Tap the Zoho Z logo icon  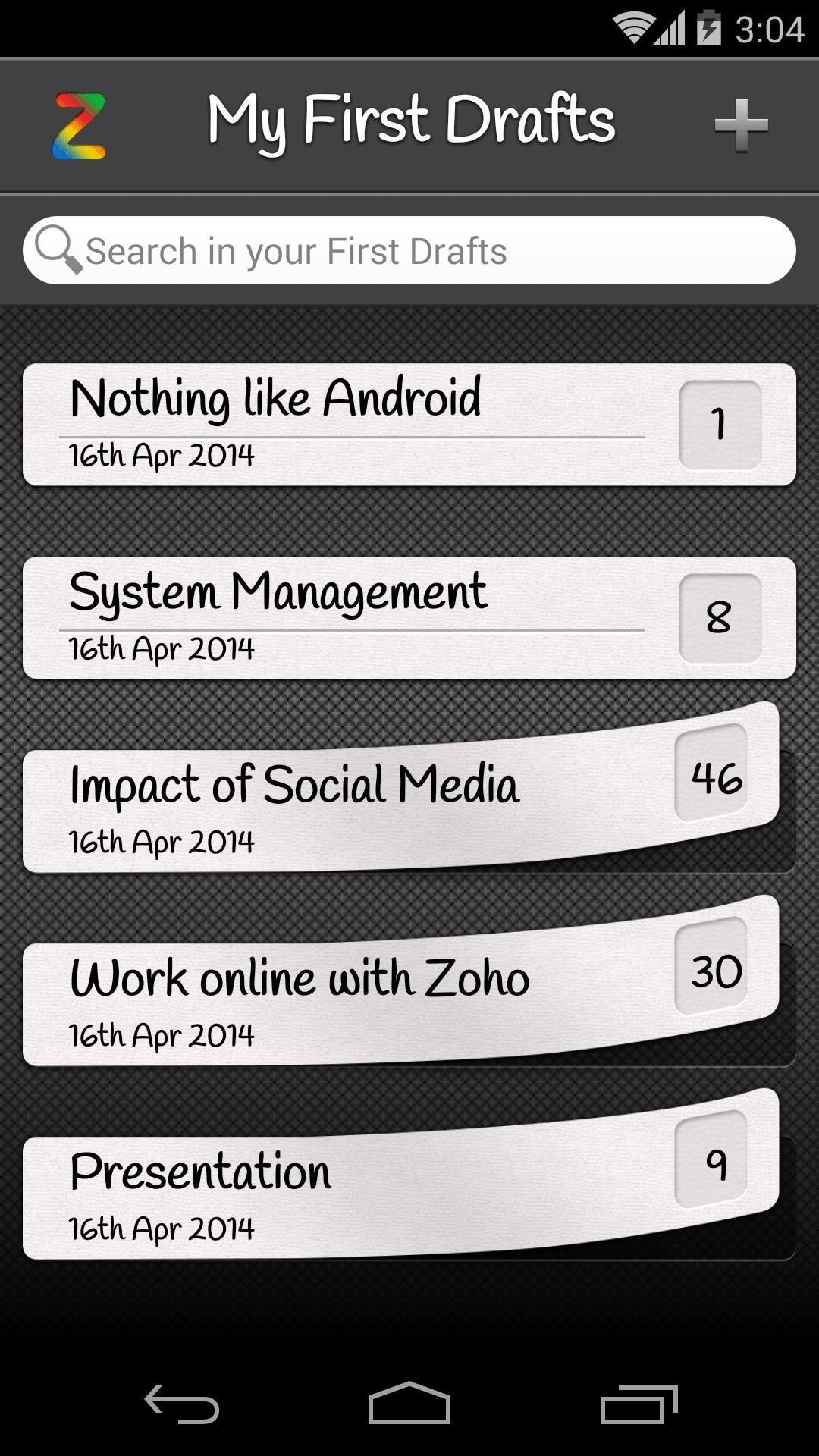click(x=78, y=126)
